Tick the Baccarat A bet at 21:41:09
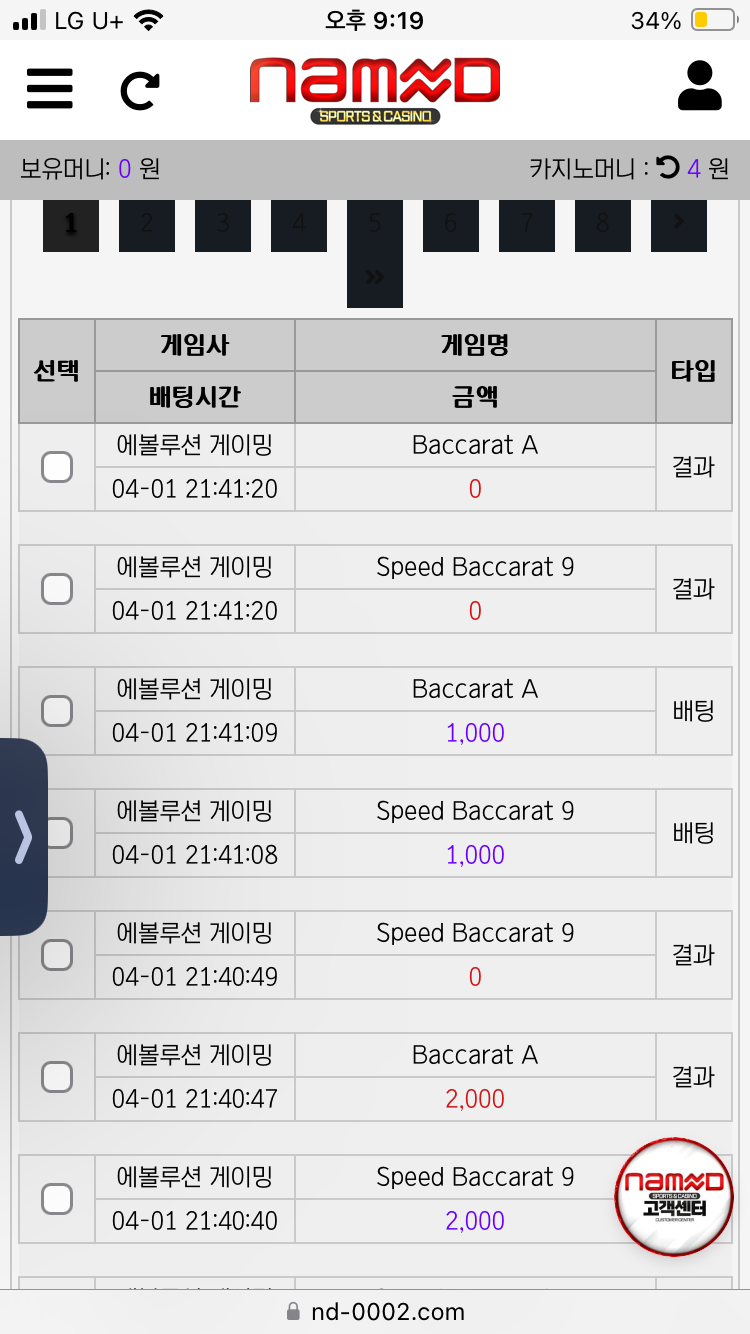This screenshot has height=1334, width=750. [x=57, y=711]
